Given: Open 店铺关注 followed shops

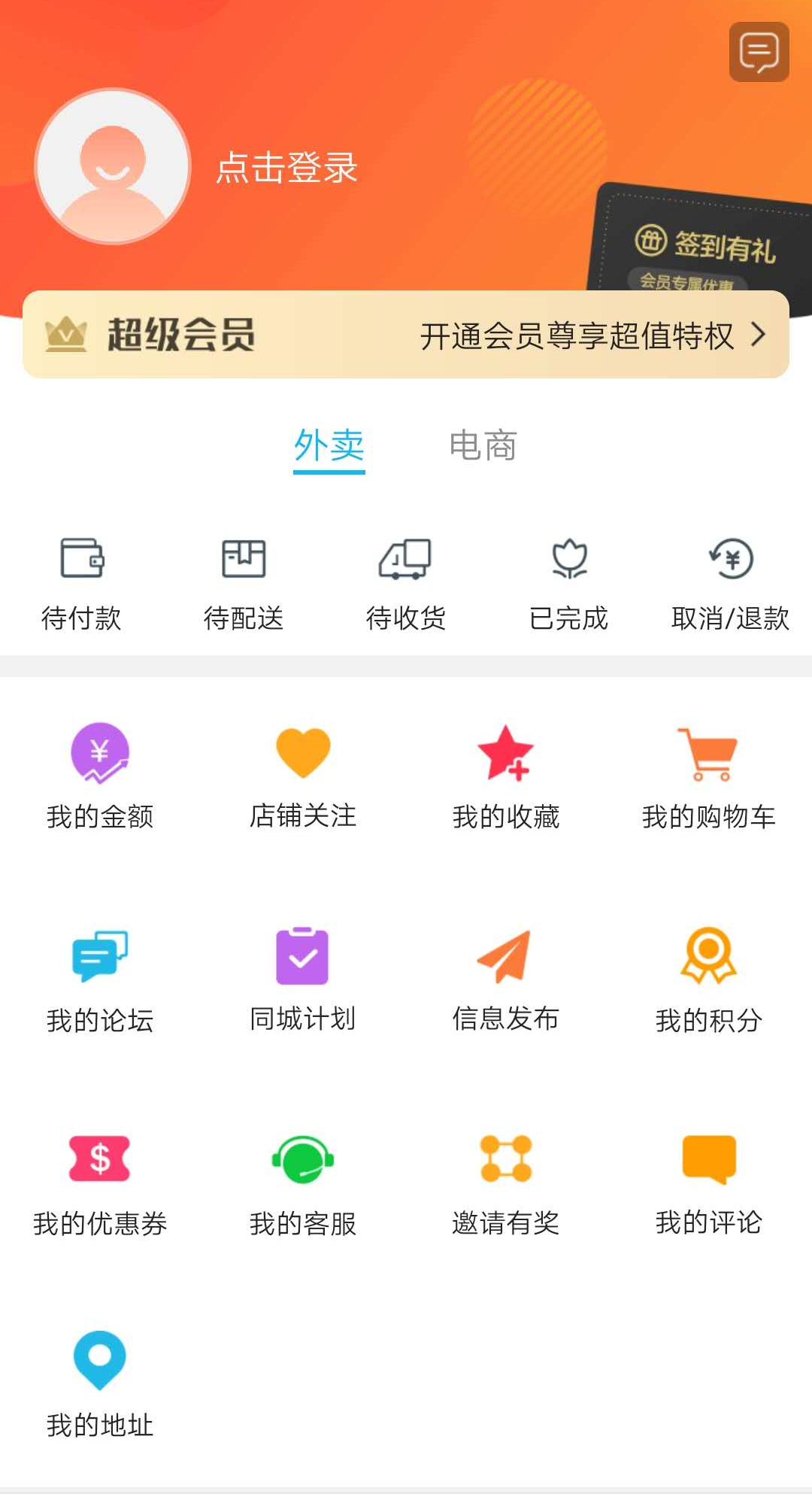Looking at the screenshot, I should tap(303, 775).
